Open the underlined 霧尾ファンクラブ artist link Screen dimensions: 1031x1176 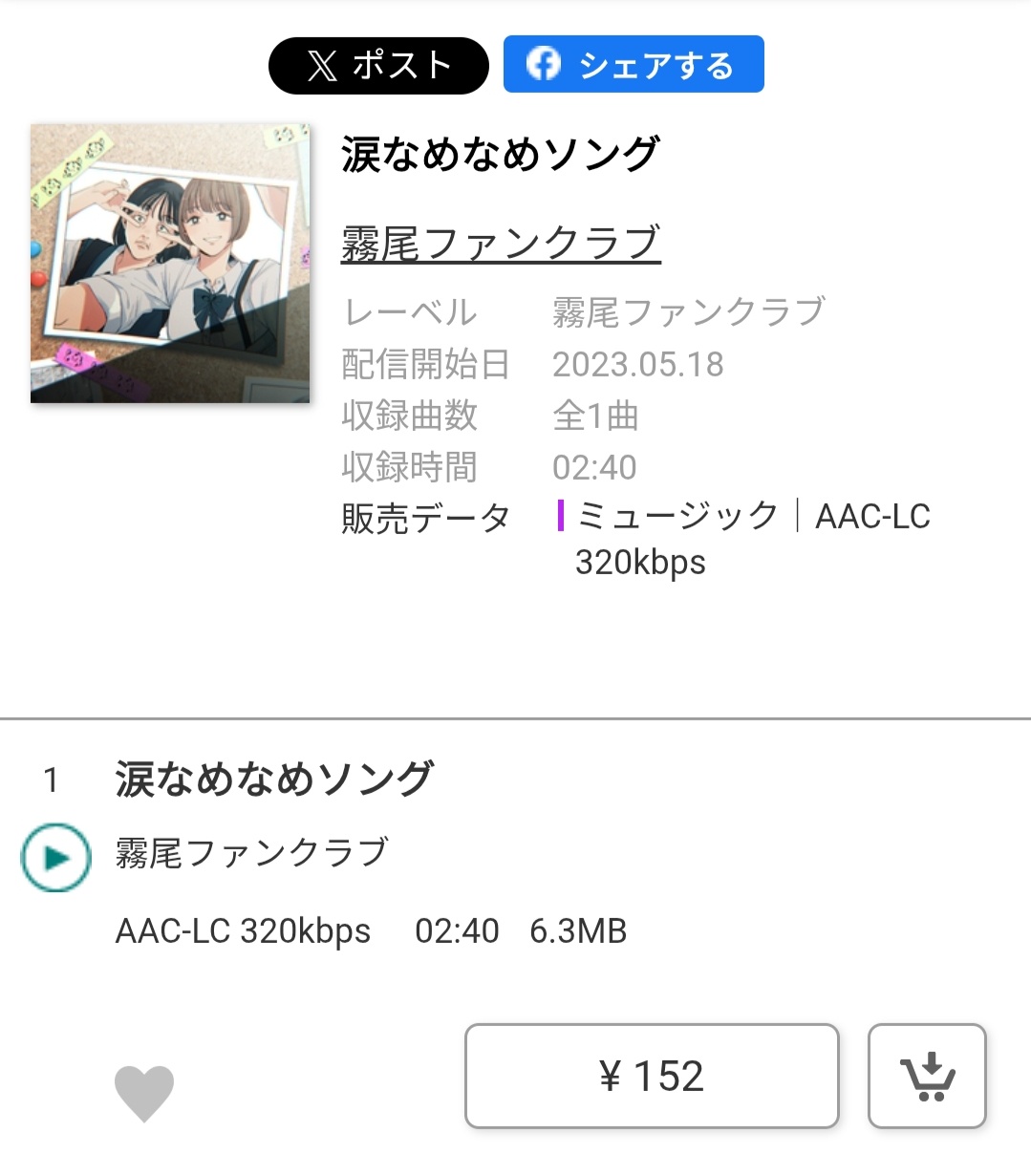click(501, 243)
